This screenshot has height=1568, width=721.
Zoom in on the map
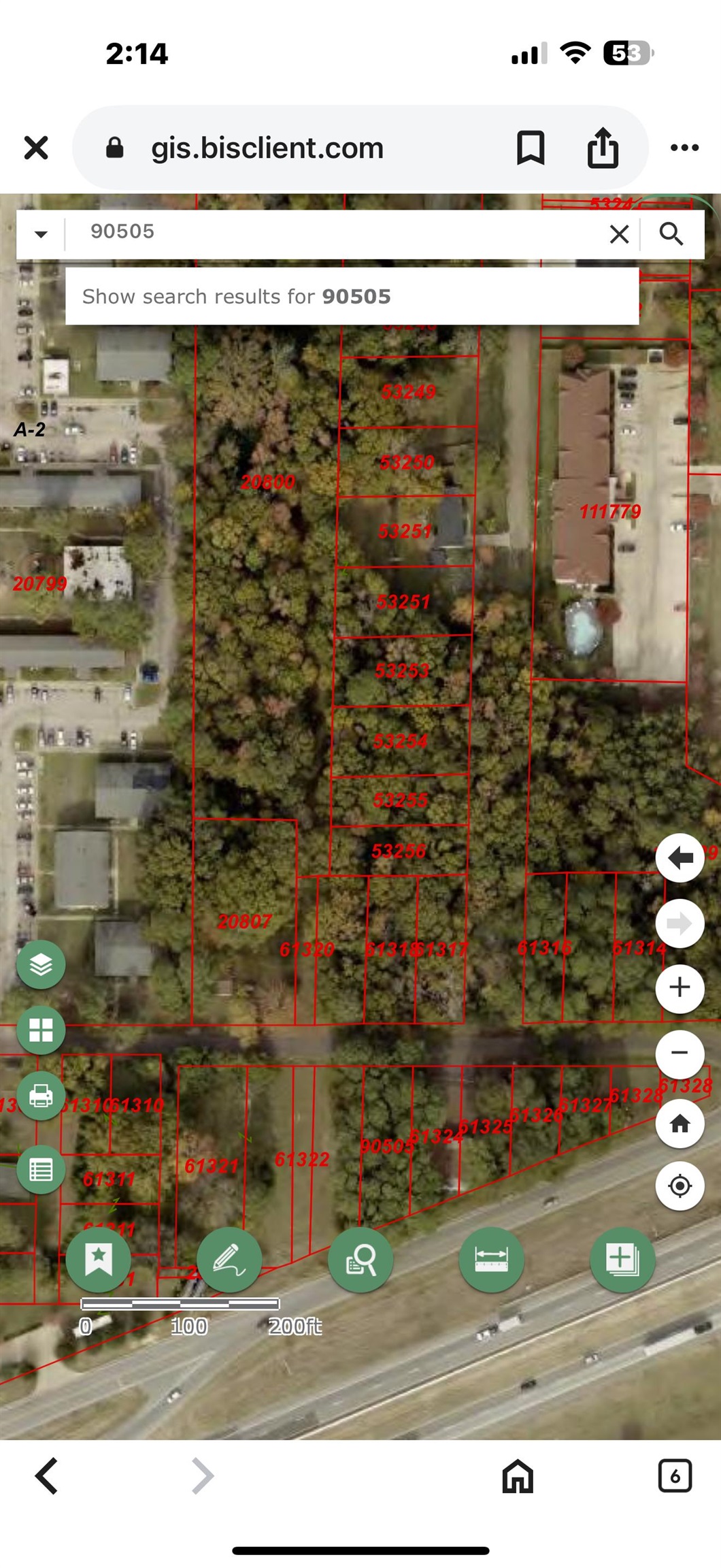click(680, 987)
